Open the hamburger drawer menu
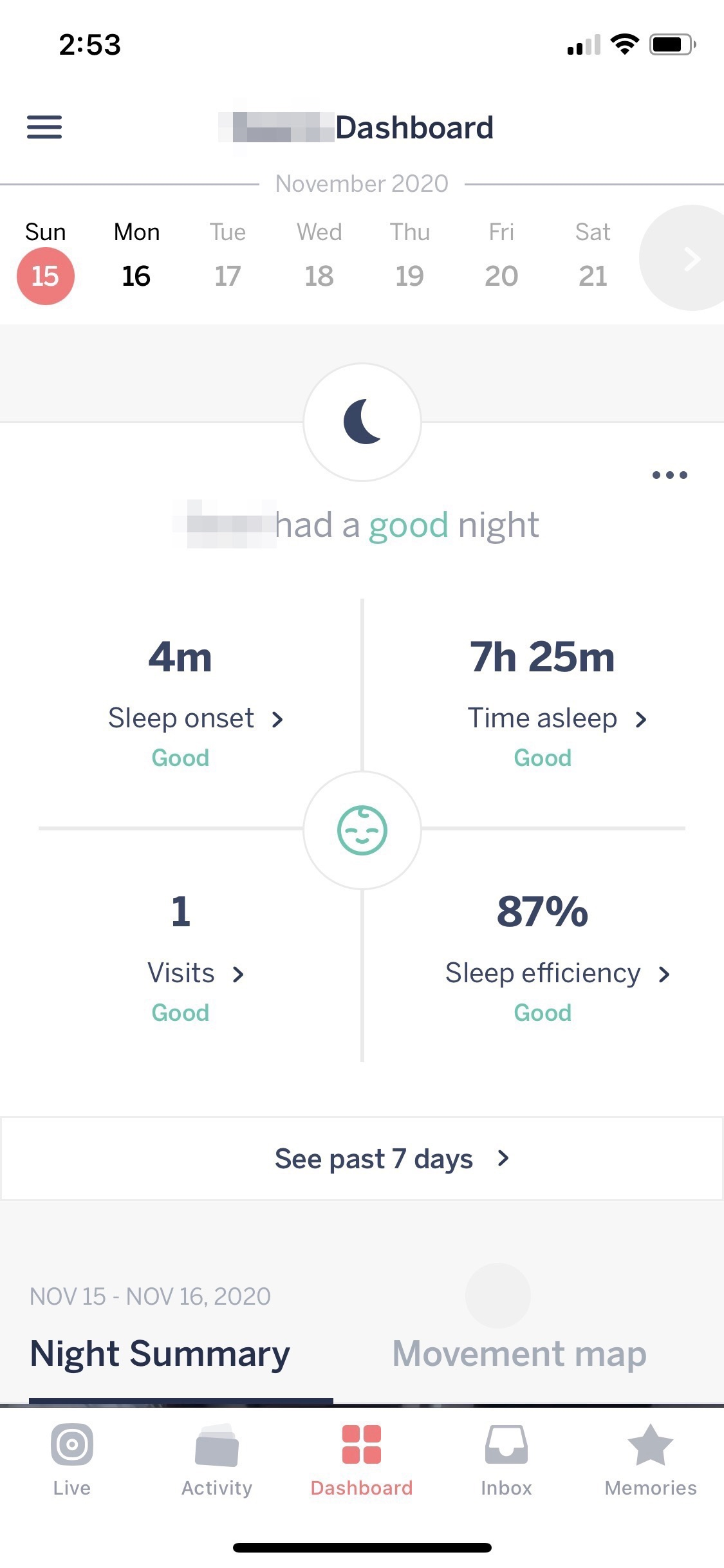The image size is (724, 1568). 44,127
